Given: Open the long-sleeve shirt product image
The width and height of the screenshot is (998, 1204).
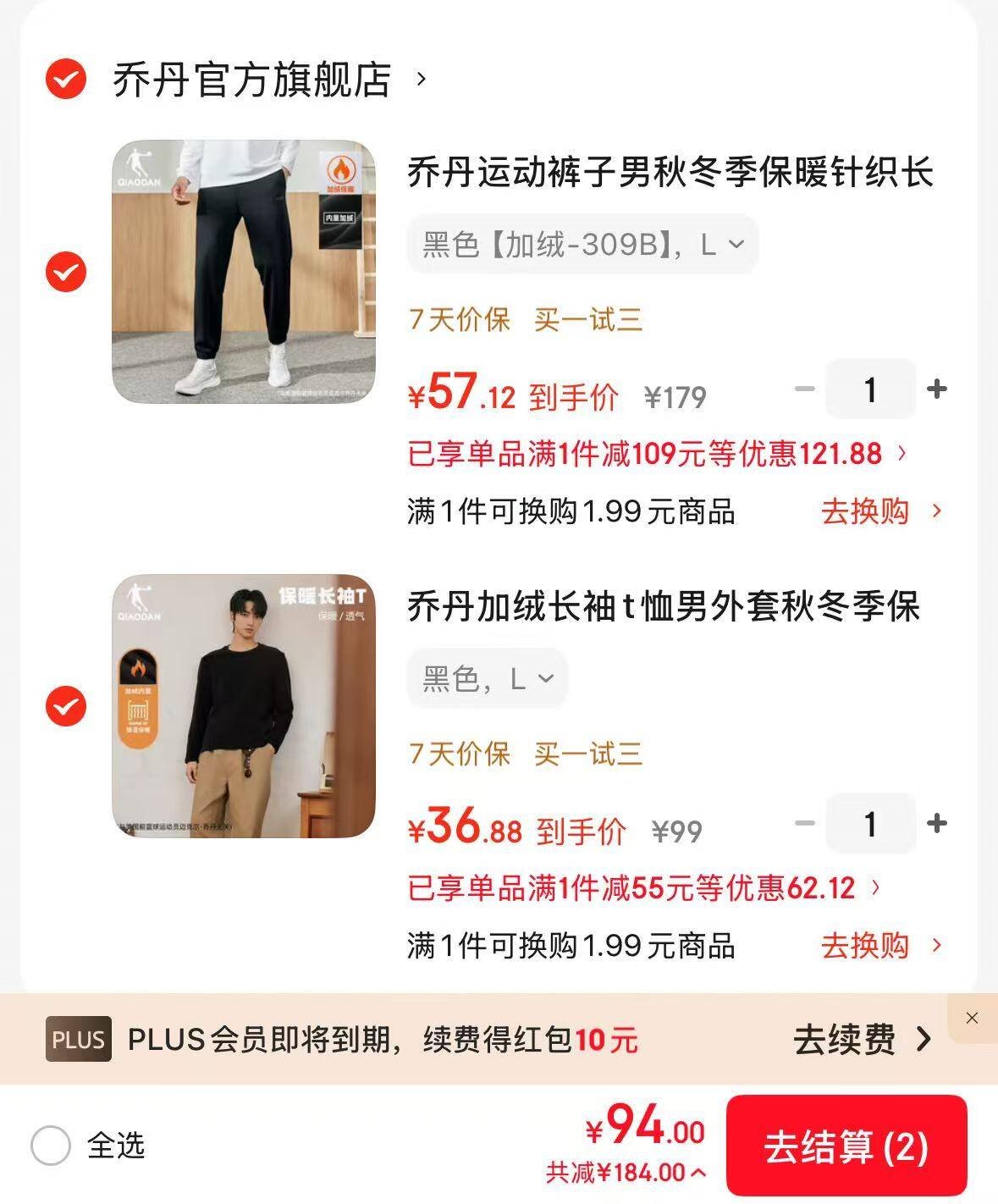Looking at the screenshot, I should click(244, 706).
